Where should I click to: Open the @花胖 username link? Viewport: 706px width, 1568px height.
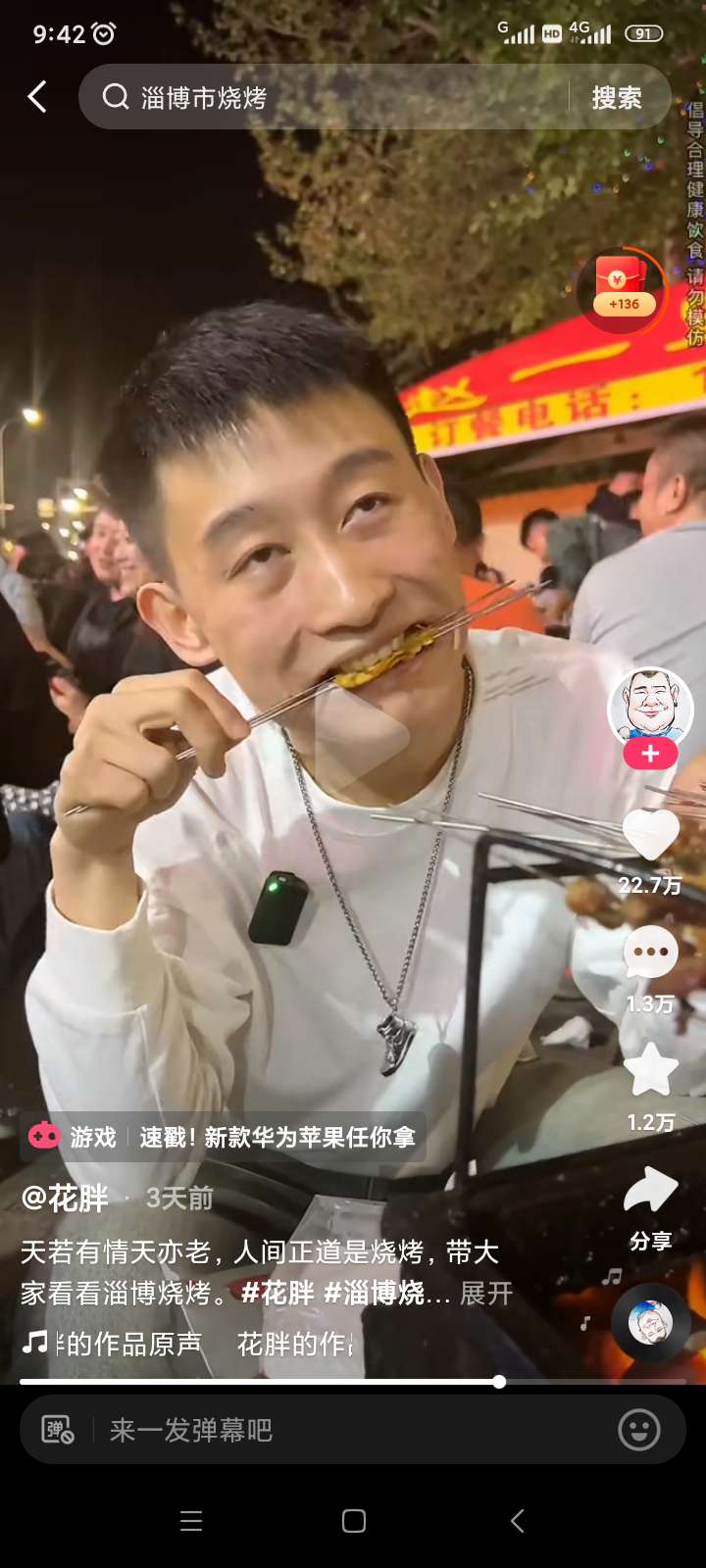(65, 1198)
